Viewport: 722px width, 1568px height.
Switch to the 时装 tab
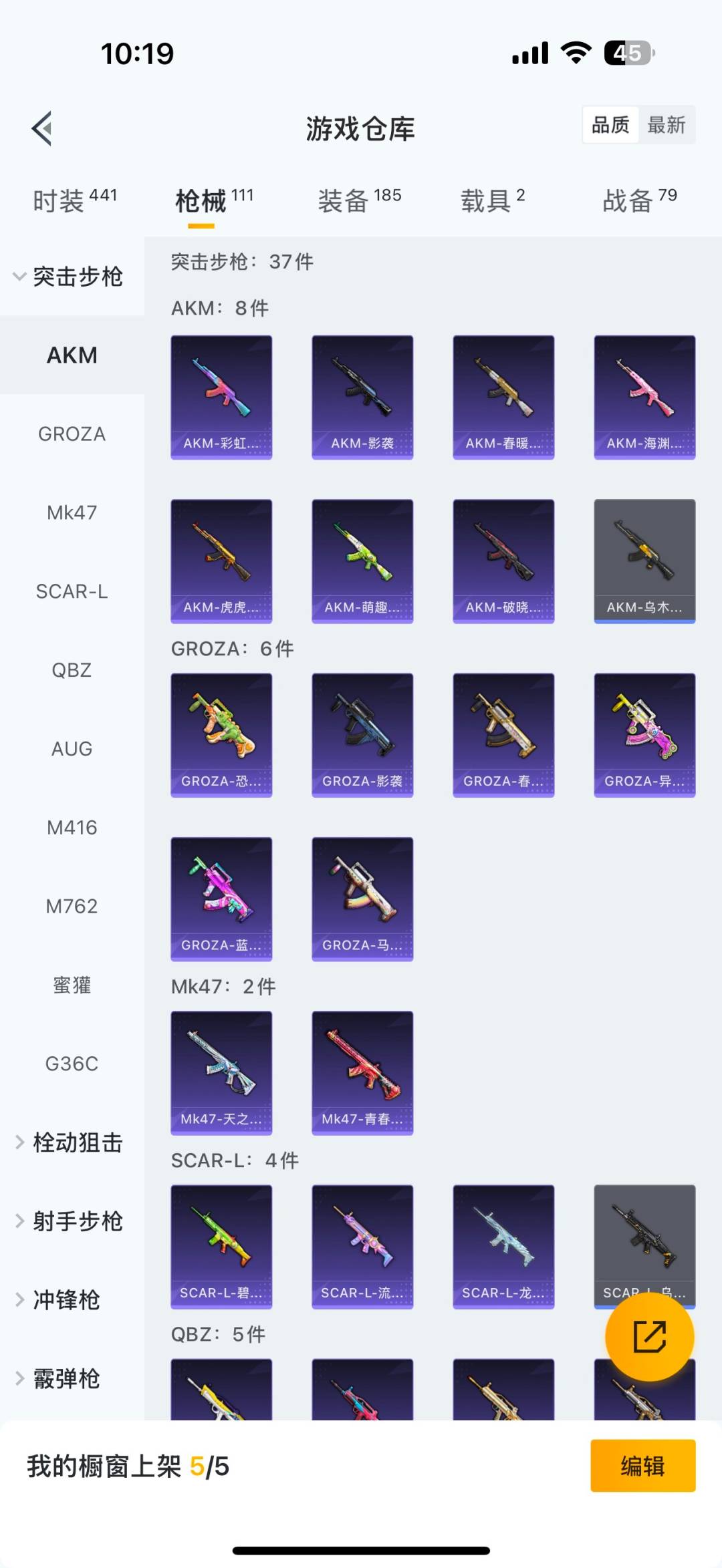coord(74,200)
